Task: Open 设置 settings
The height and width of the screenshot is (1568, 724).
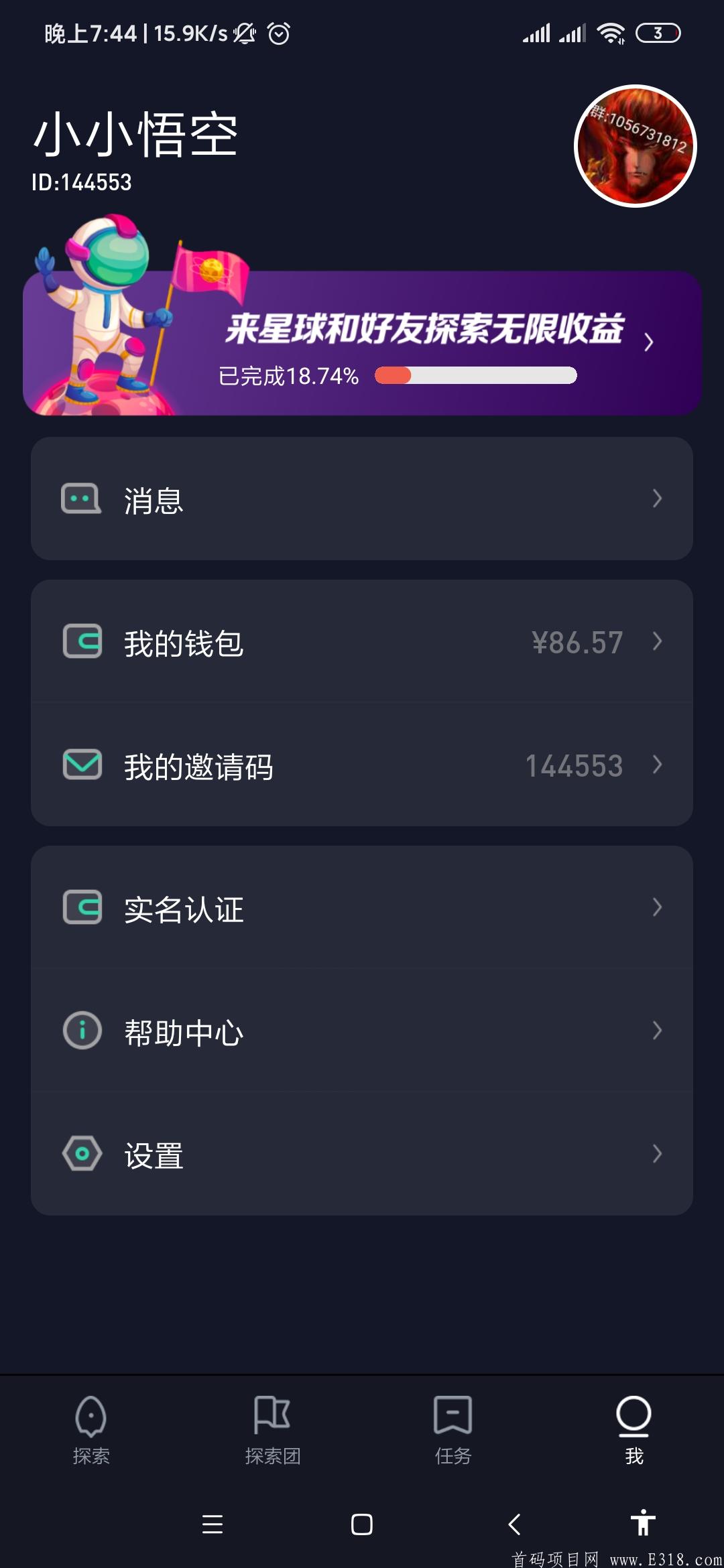Action: pos(362,1154)
